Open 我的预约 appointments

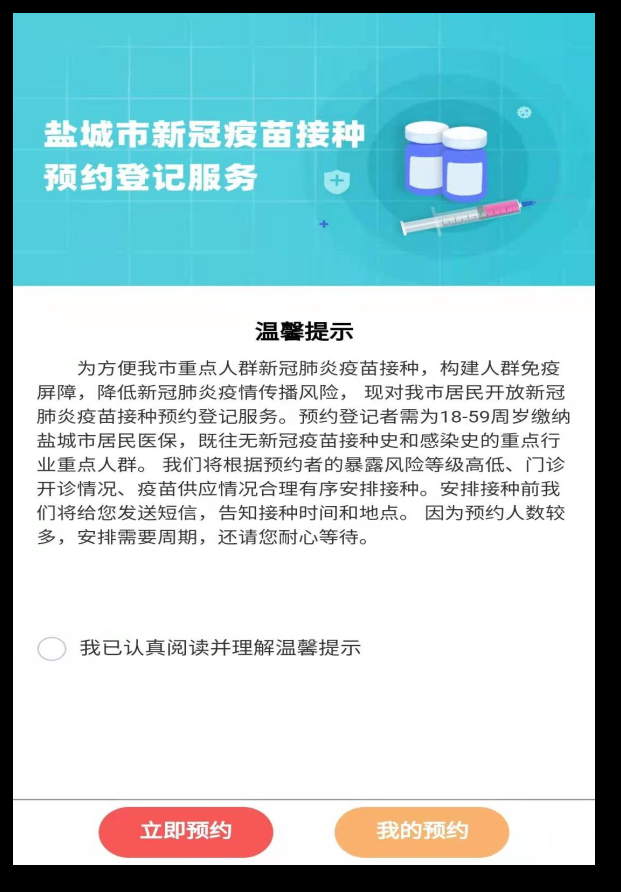(x=422, y=831)
